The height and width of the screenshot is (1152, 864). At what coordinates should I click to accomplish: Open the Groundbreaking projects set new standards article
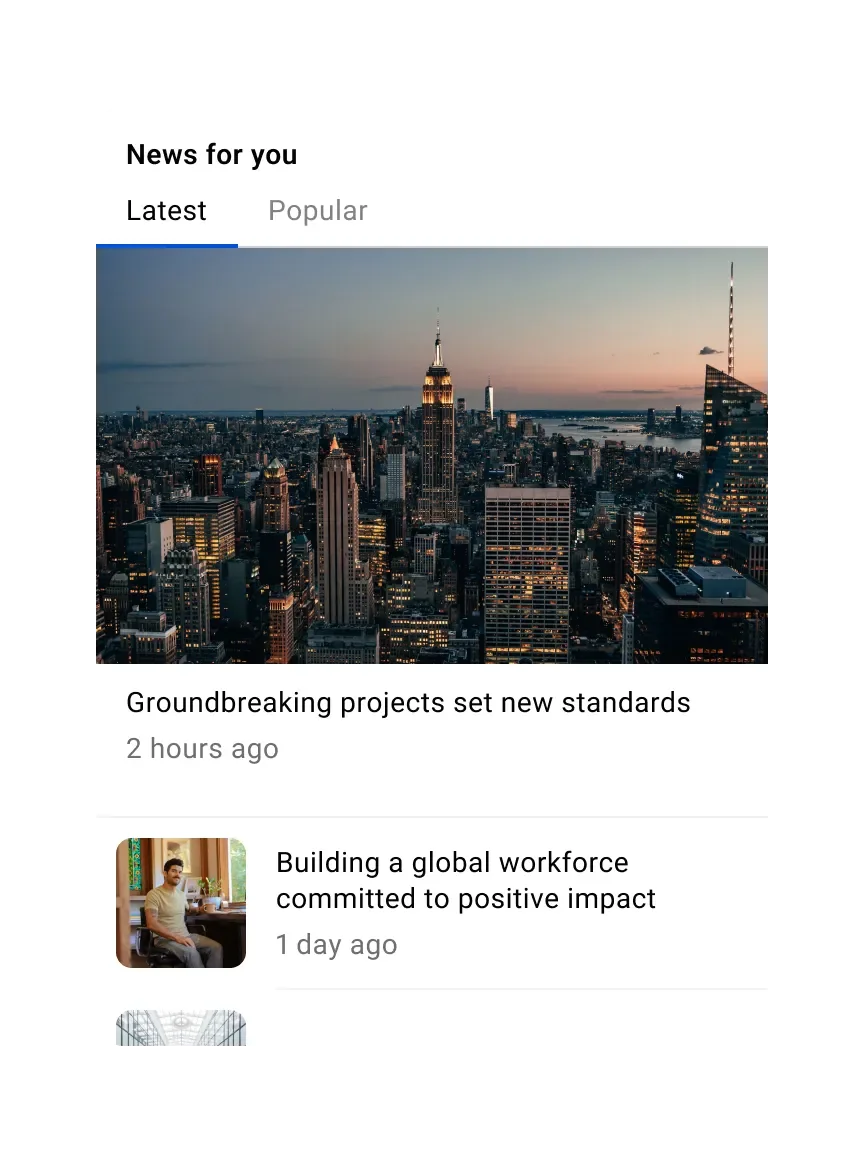click(408, 703)
